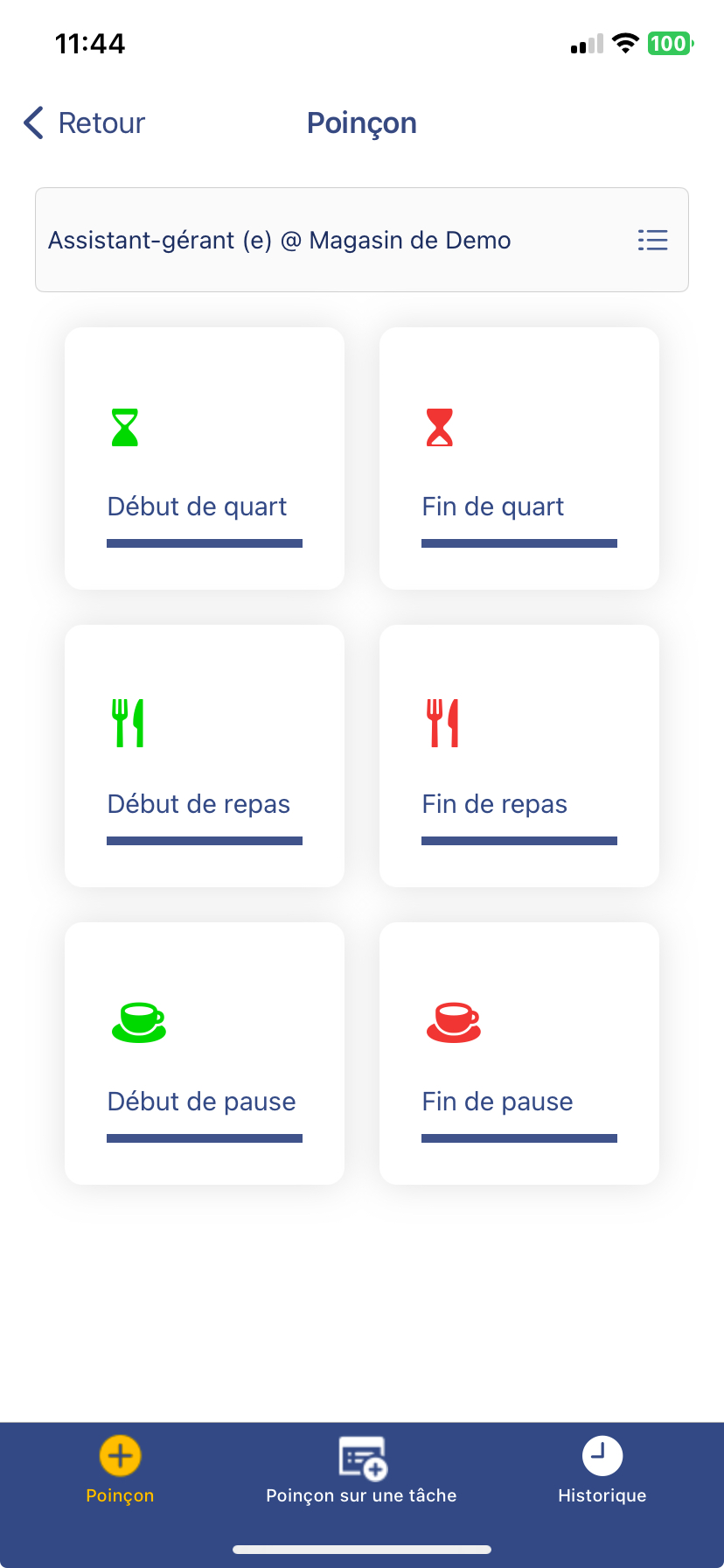Switch to the Poinçon tab
Image resolution: width=724 pixels, height=1568 pixels.
[120, 1470]
